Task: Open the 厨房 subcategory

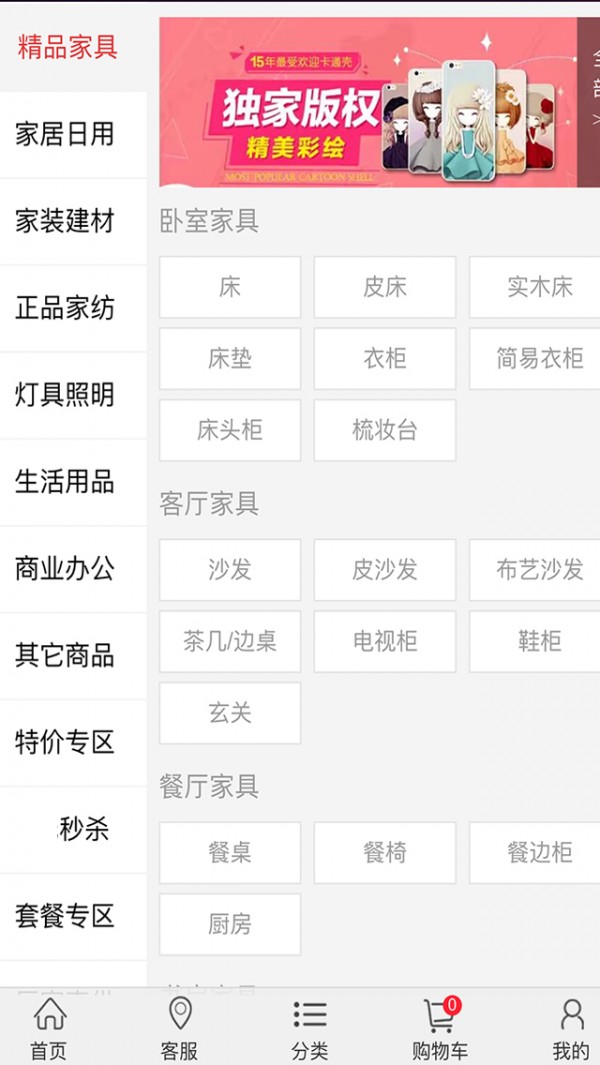Action: 230,924
